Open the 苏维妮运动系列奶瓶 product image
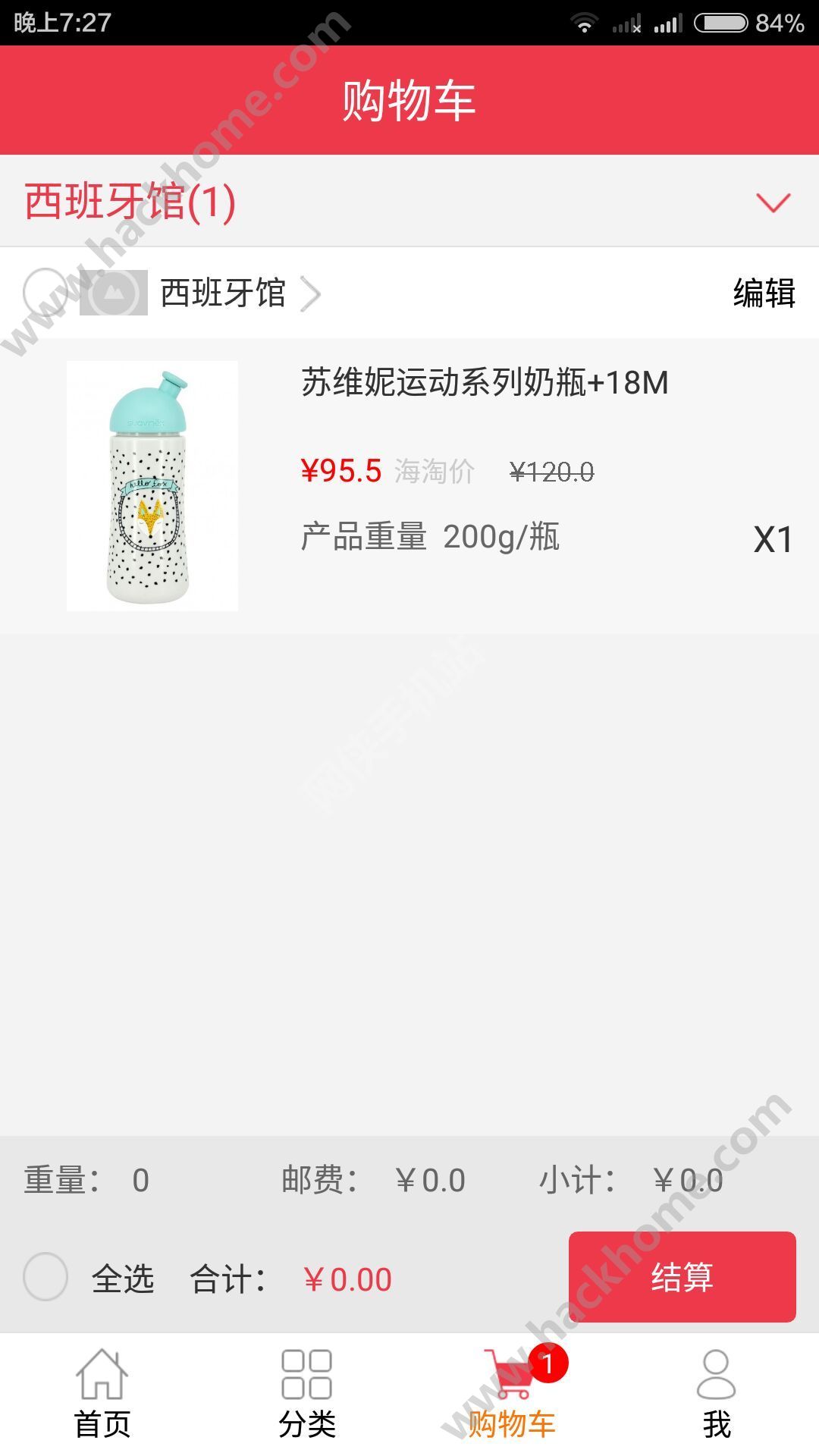The width and height of the screenshot is (819, 1456). click(152, 486)
